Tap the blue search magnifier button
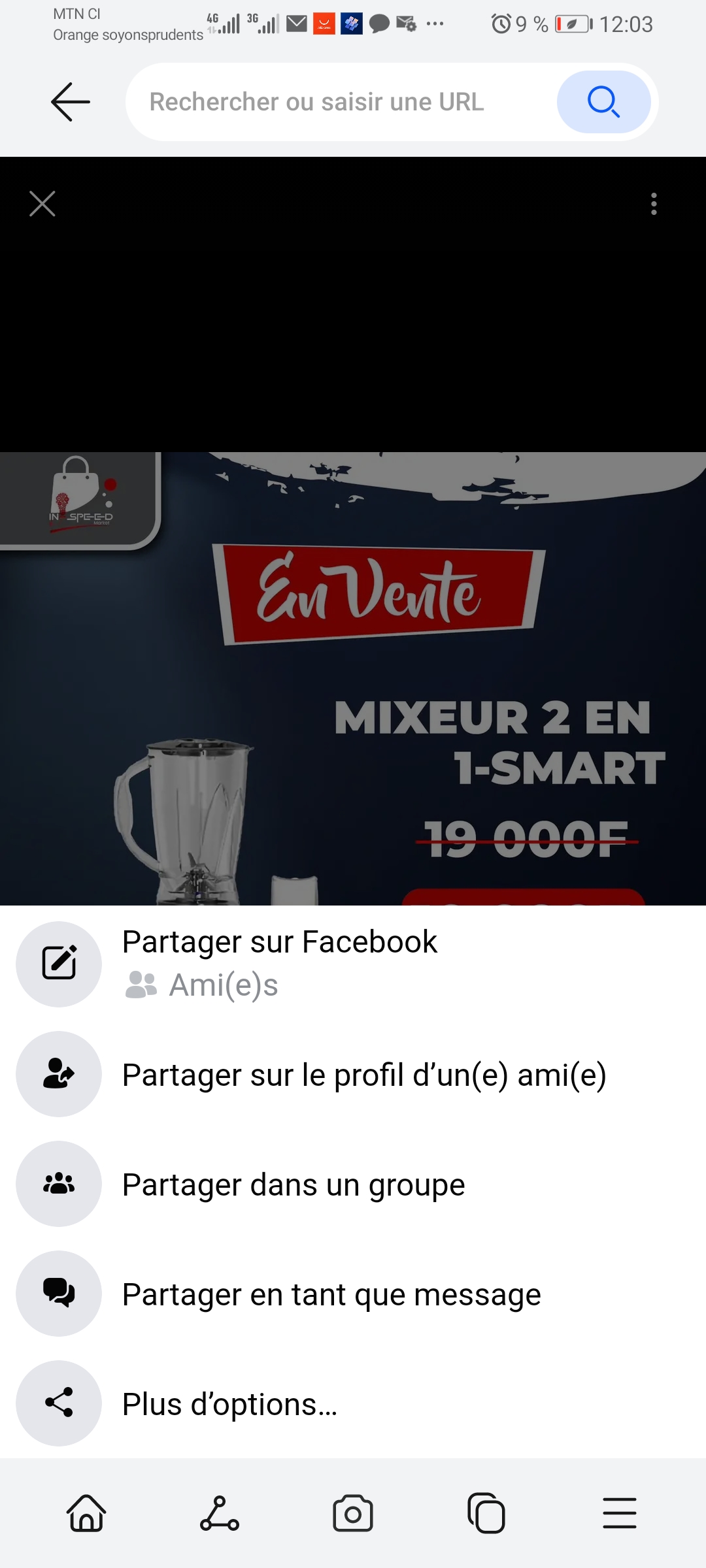This screenshot has height=1568, width=706. point(603,102)
